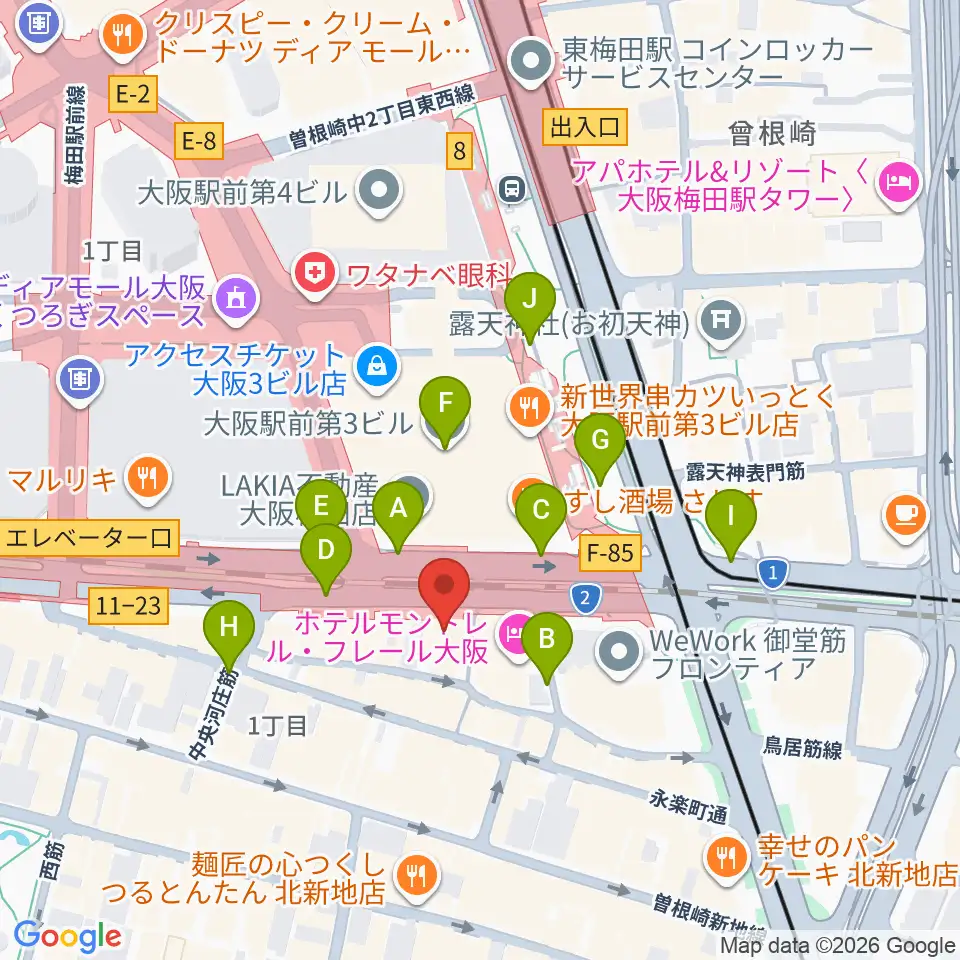
Task: Select the green marker labeled H
Action: 229,637
